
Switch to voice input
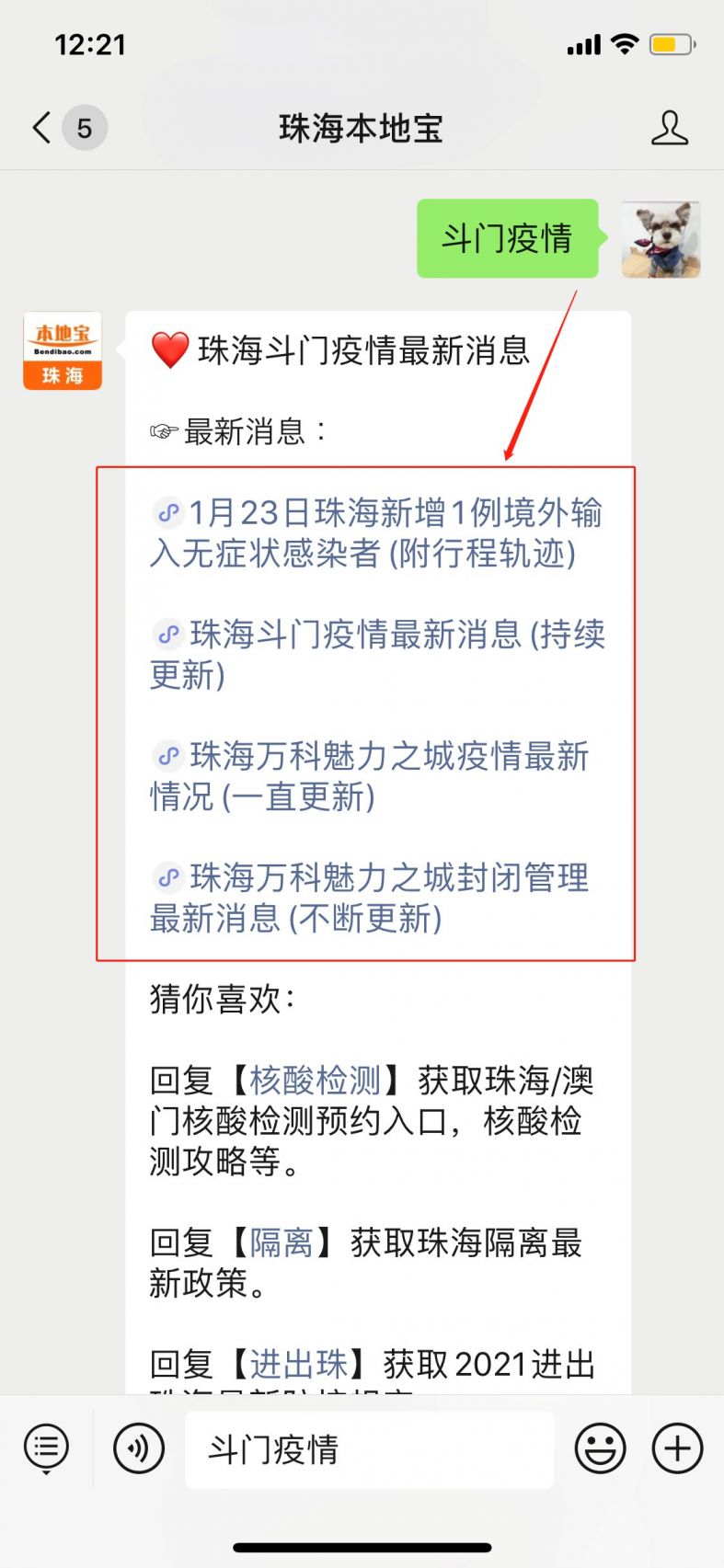[139, 1449]
